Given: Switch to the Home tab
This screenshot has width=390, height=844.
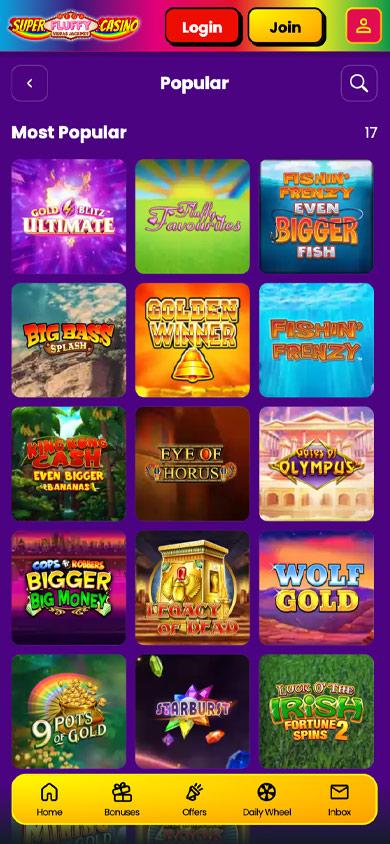Looking at the screenshot, I should [49, 799].
